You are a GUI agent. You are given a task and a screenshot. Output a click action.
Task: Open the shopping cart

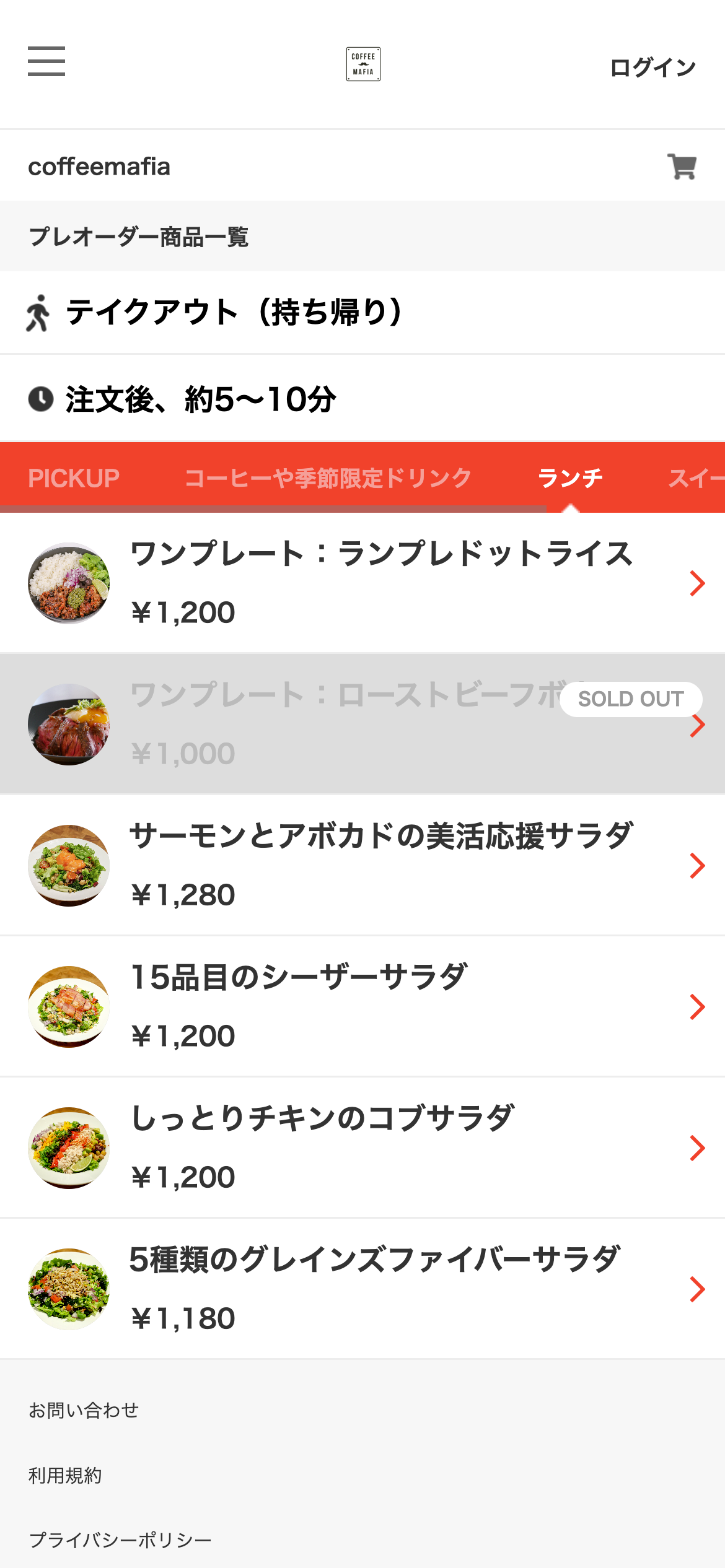coord(682,167)
